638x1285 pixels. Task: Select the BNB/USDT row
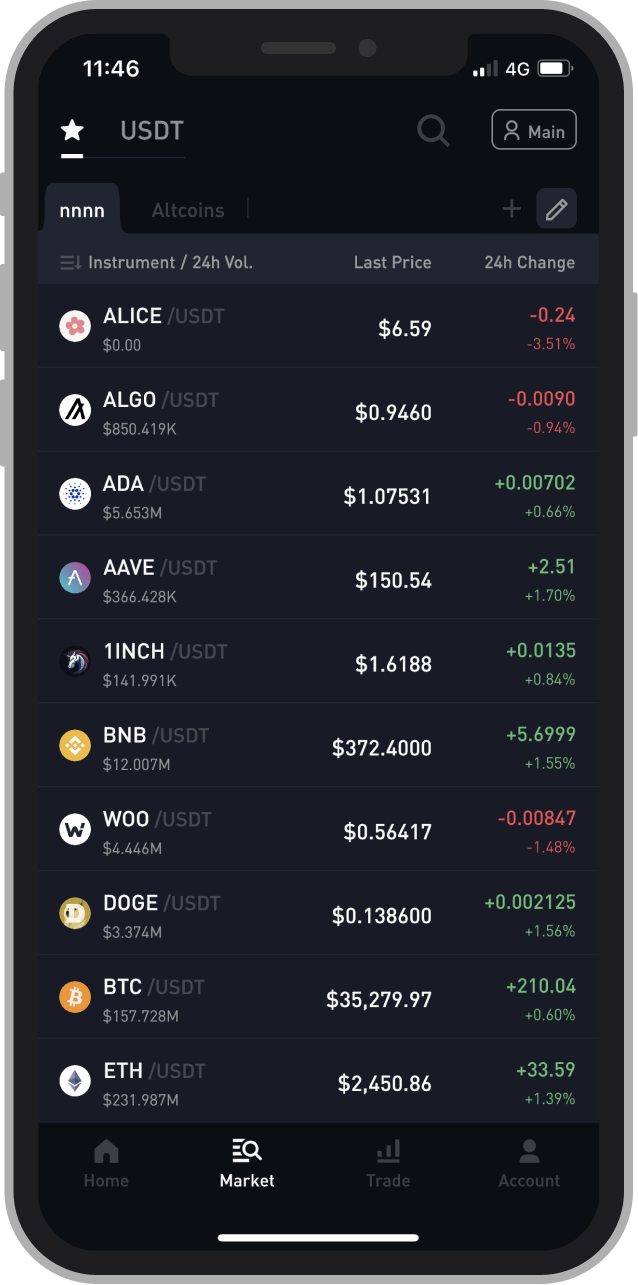319,746
